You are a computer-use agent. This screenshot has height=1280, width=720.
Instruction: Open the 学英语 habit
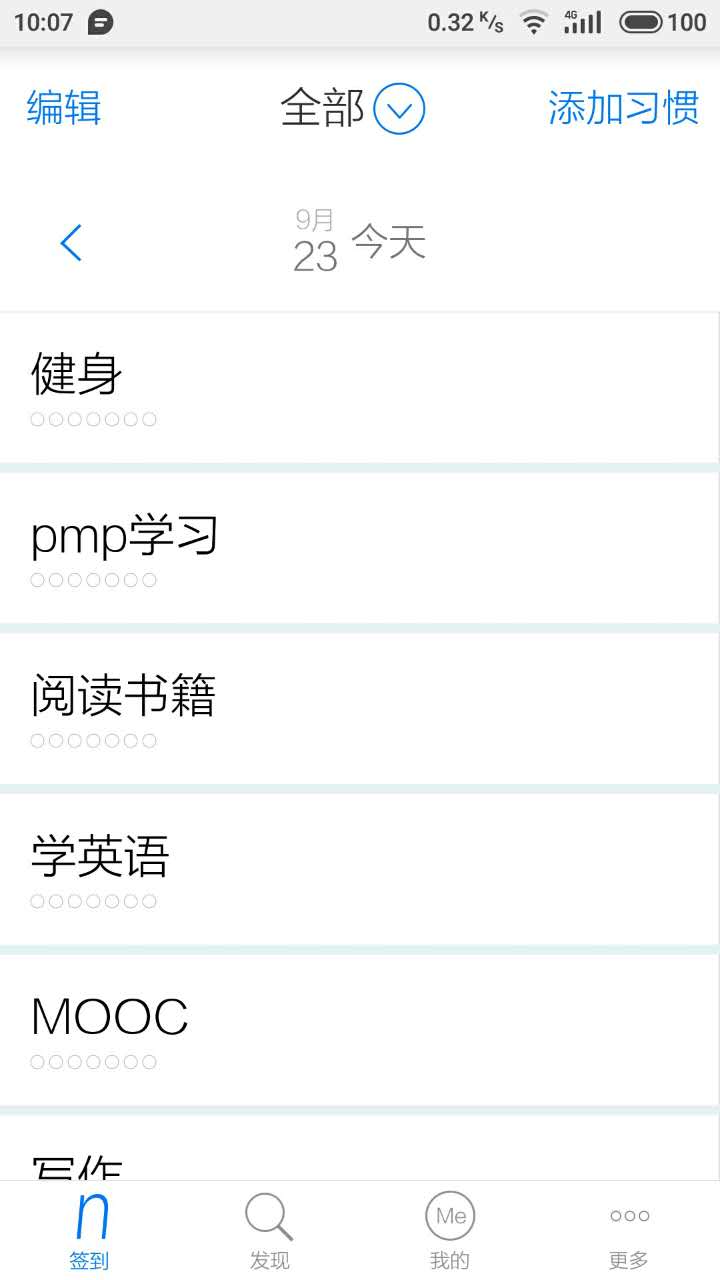[360, 870]
